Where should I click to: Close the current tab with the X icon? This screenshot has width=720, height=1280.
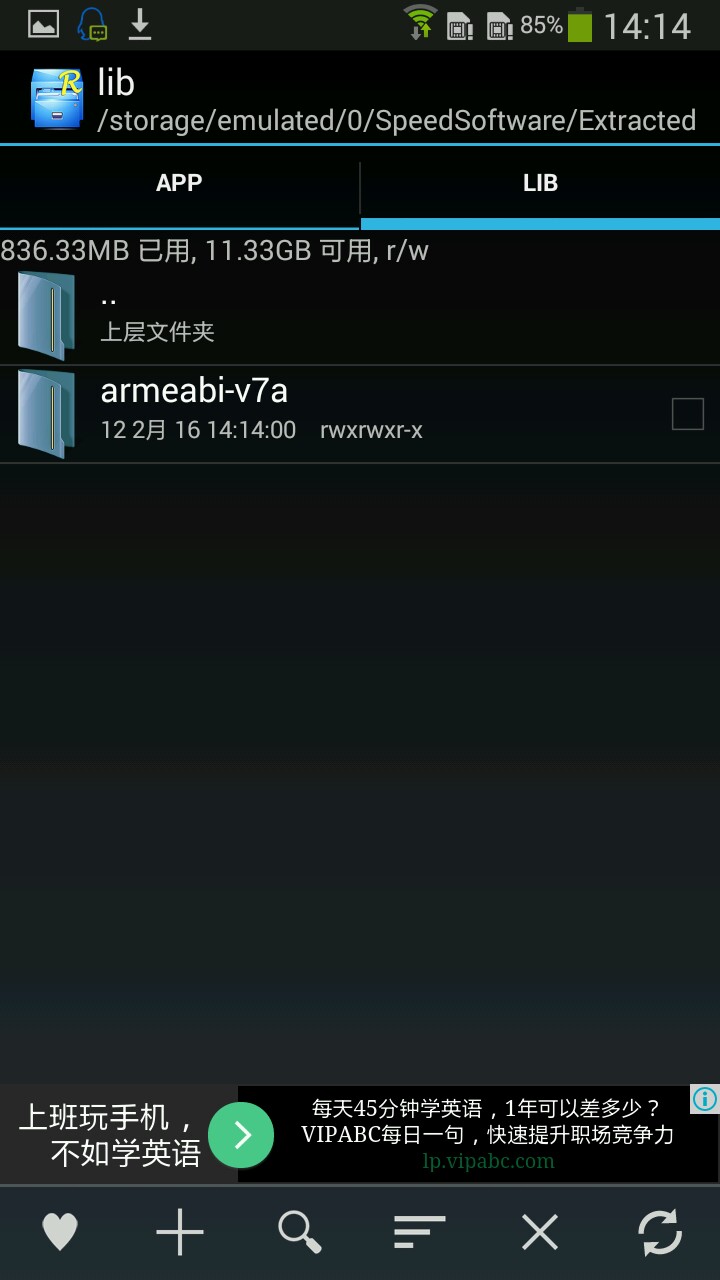540,1232
